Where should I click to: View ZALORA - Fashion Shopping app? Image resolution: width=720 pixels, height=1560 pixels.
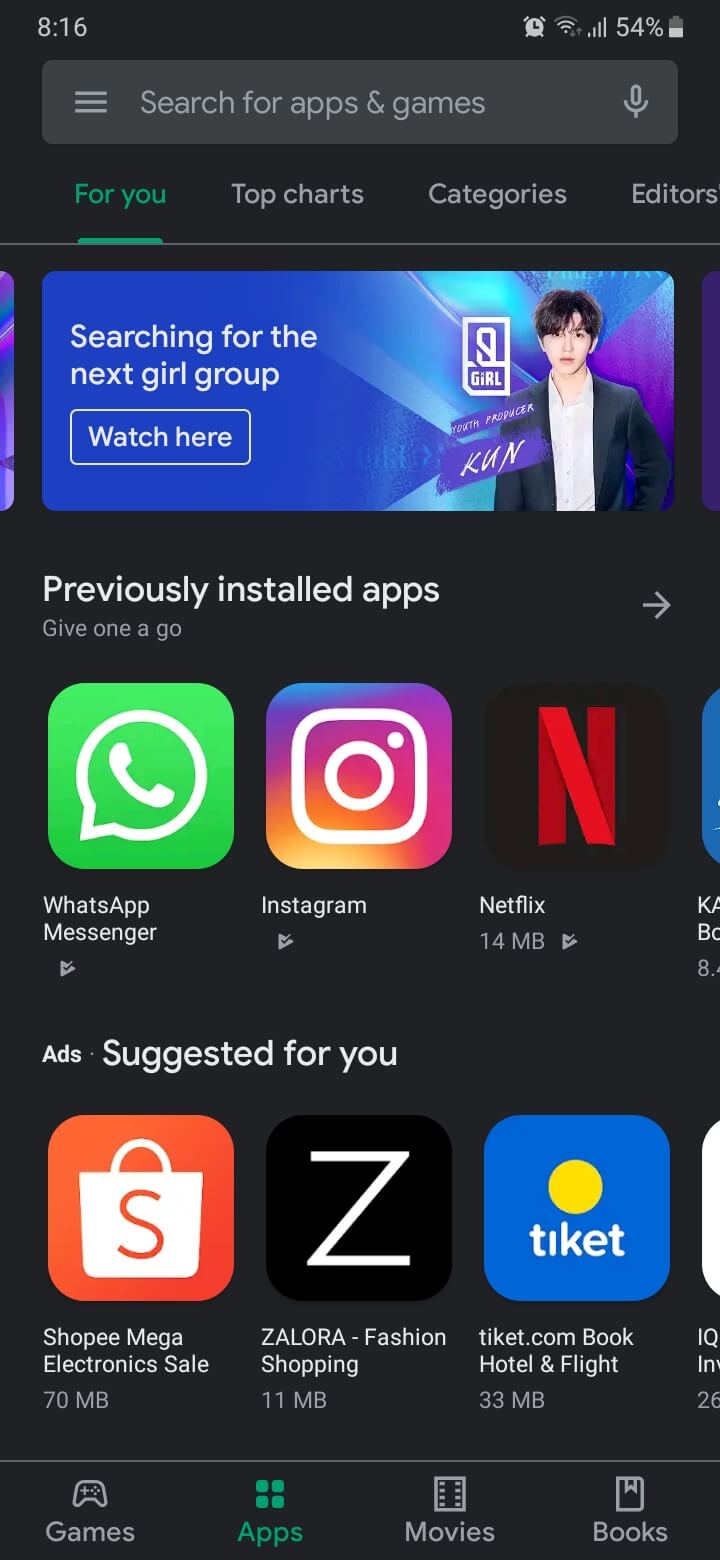[359, 1207]
